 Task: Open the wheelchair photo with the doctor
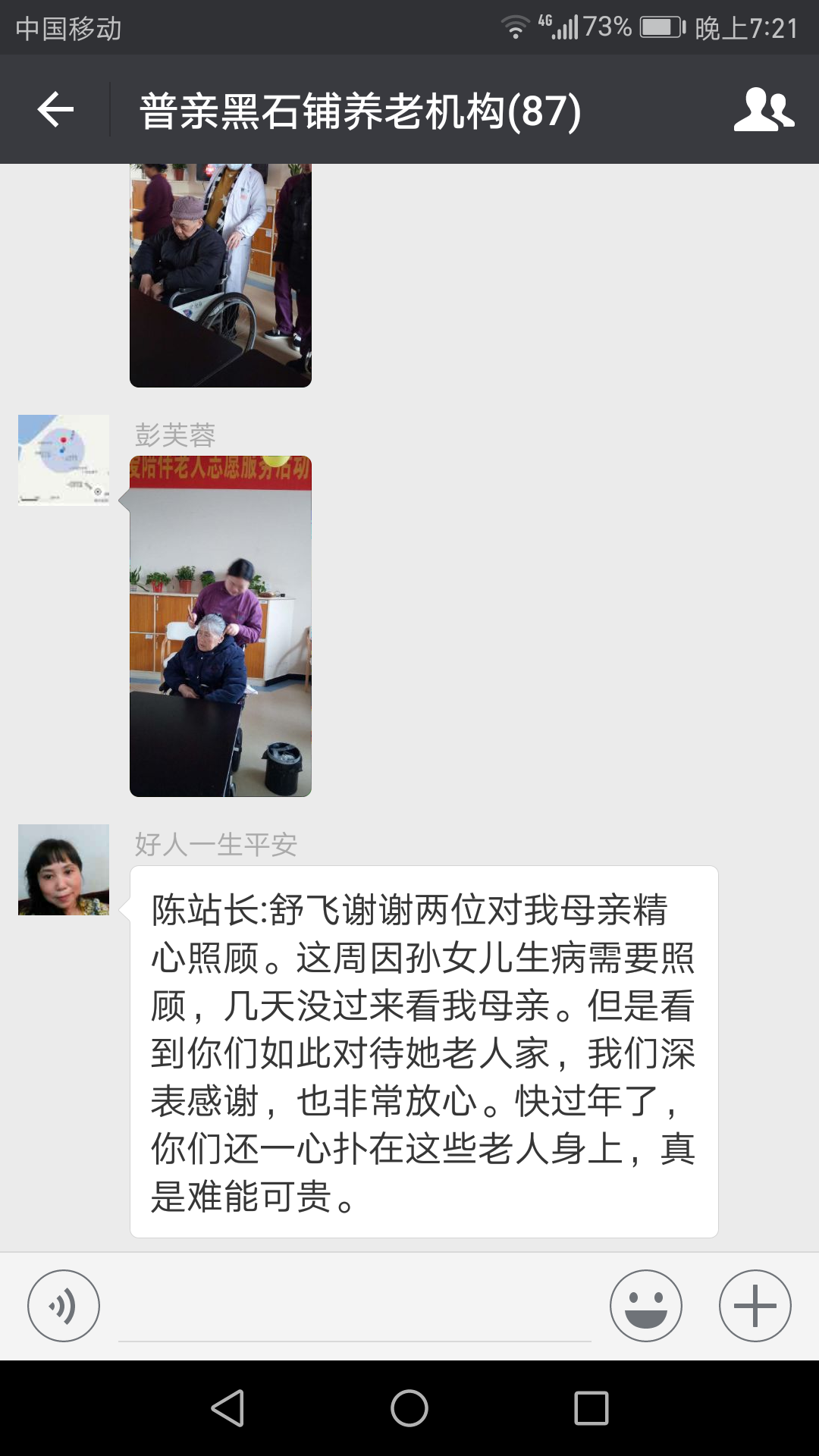[221, 275]
